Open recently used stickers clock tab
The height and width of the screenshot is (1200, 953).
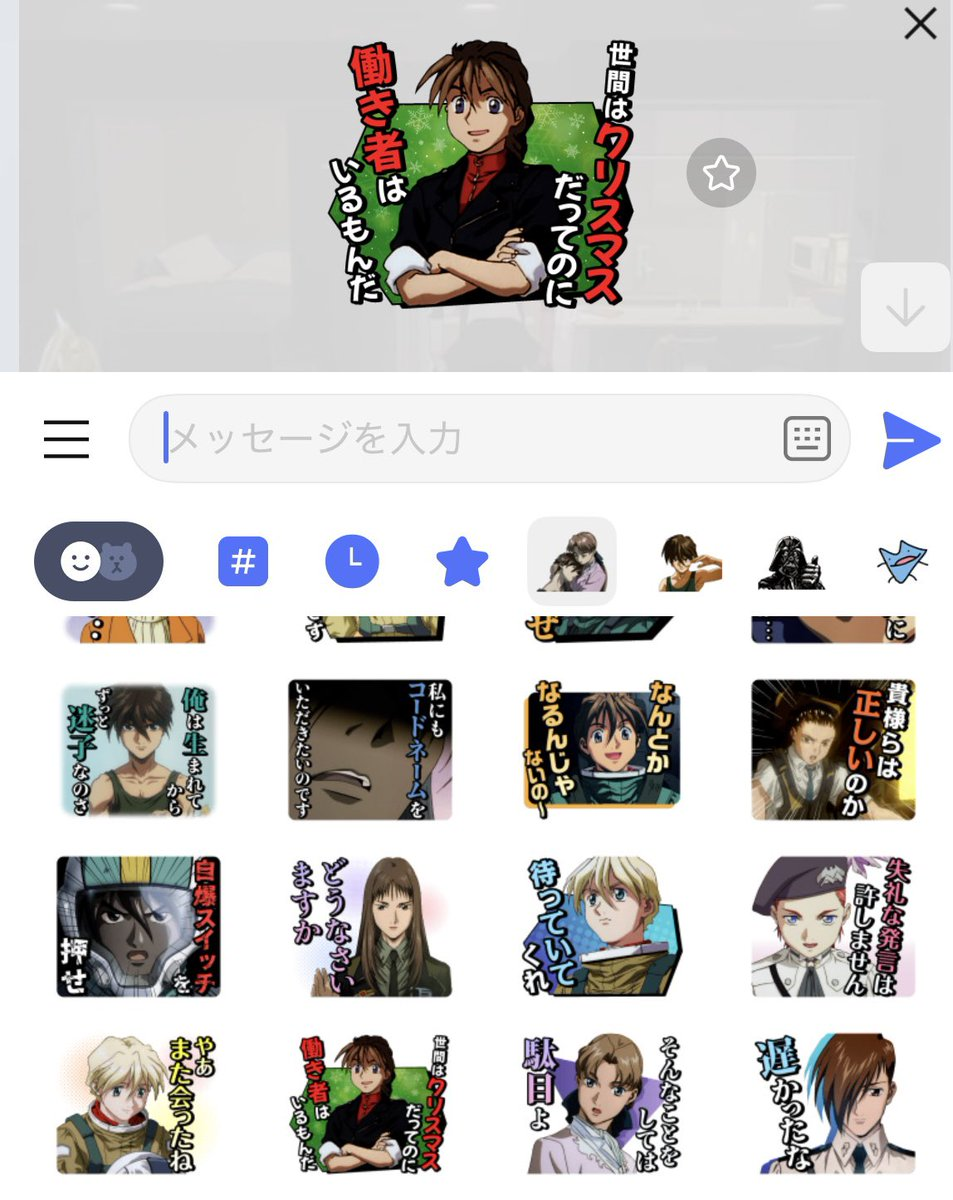[x=352, y=562]
